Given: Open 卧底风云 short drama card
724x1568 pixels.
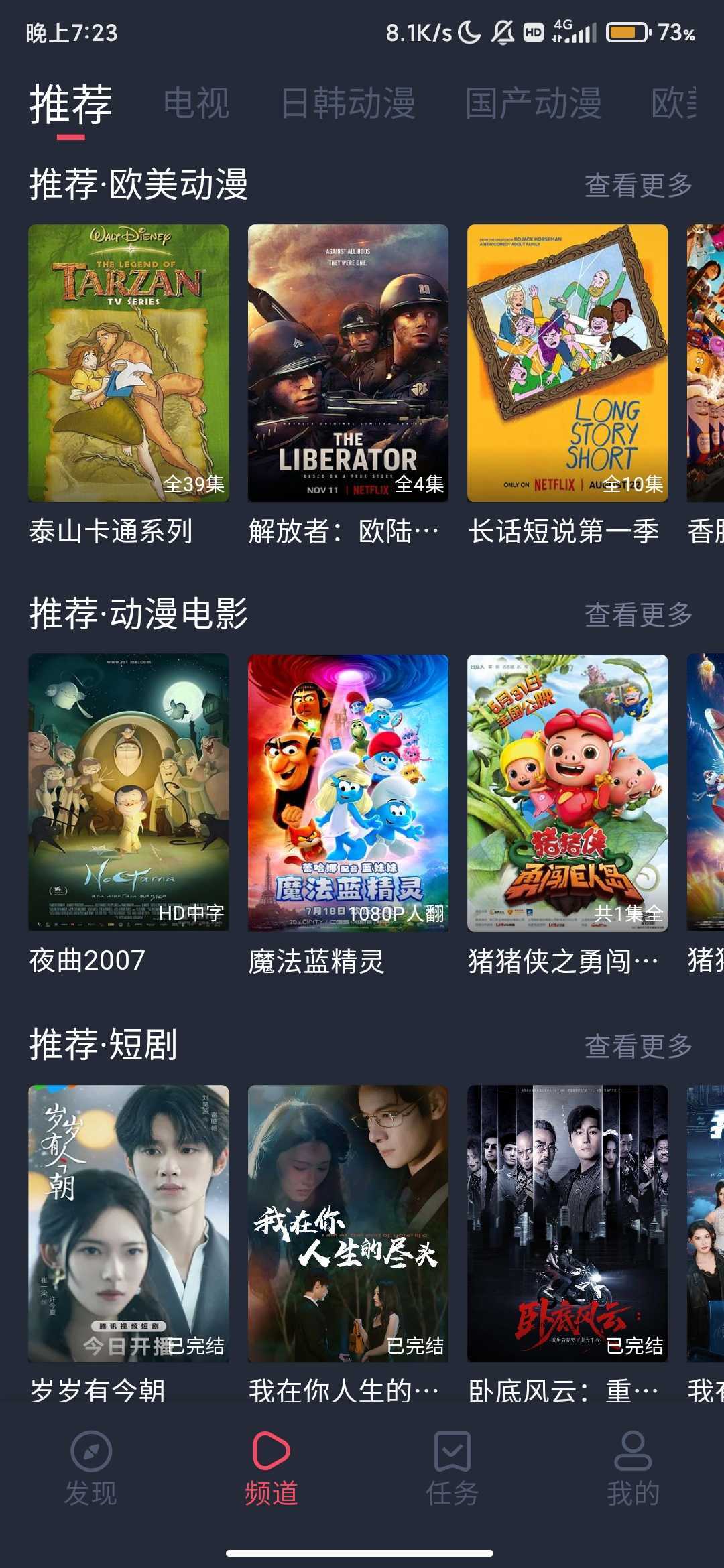Looking at the screenshot, I should (x=567, y=1223).
